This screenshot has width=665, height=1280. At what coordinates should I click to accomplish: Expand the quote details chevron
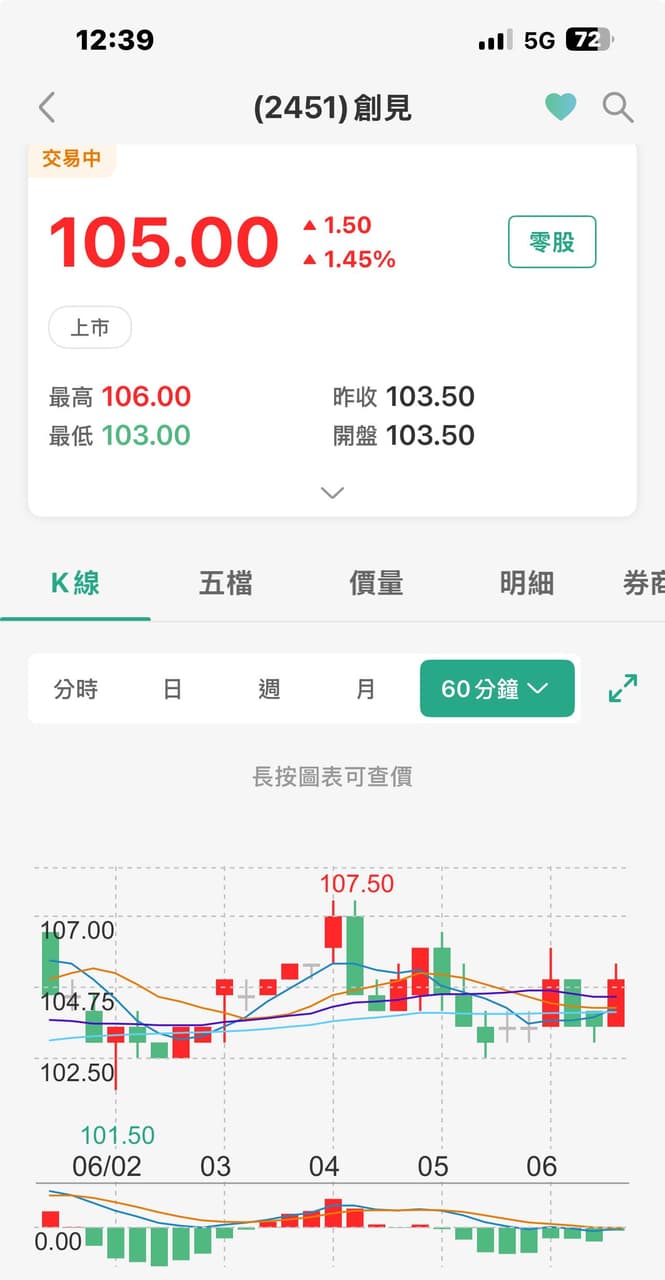(x=332, y=492)
